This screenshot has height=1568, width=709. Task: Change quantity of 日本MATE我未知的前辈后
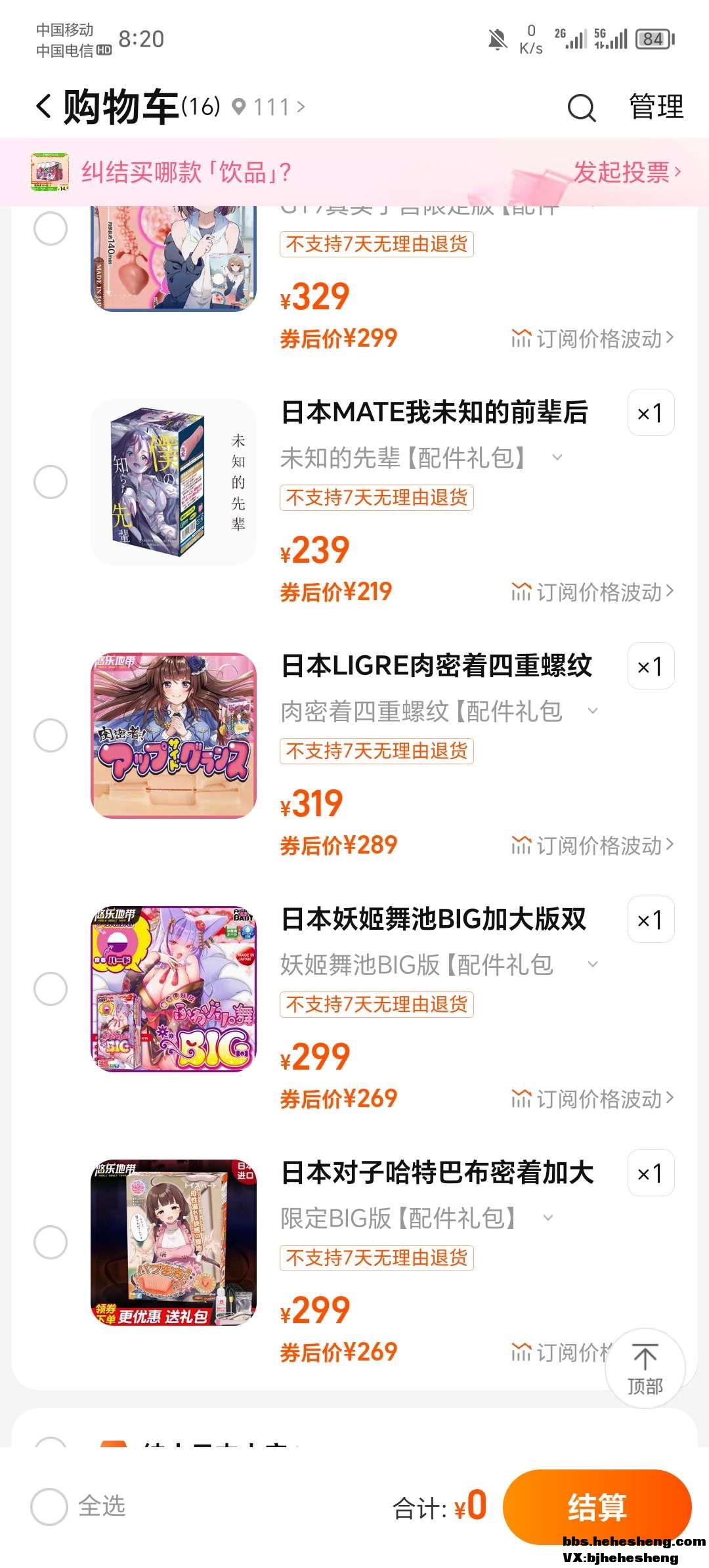[x=651, y=413]
